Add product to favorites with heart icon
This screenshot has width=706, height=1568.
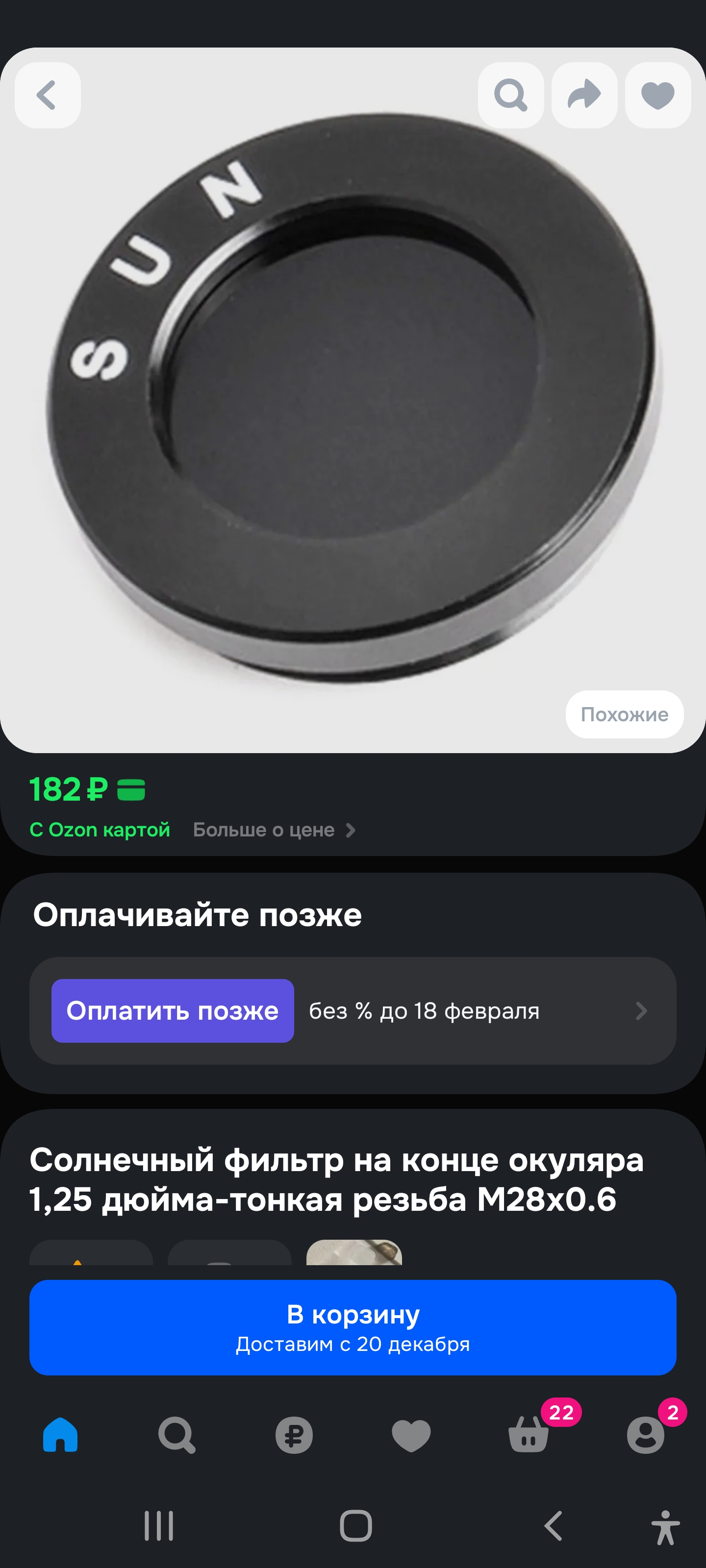coord(658,95)
